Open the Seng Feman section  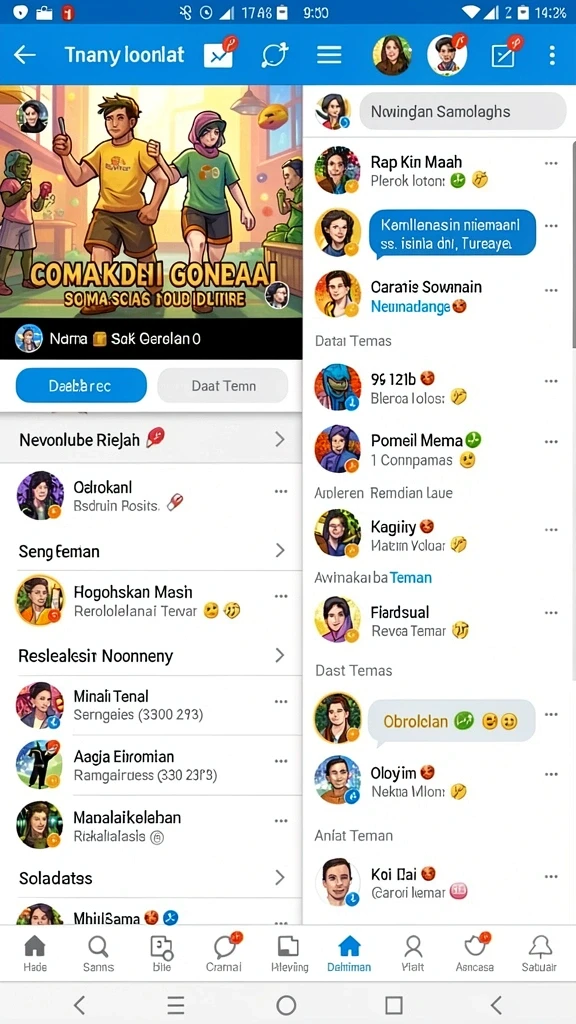tap(151, 551)
